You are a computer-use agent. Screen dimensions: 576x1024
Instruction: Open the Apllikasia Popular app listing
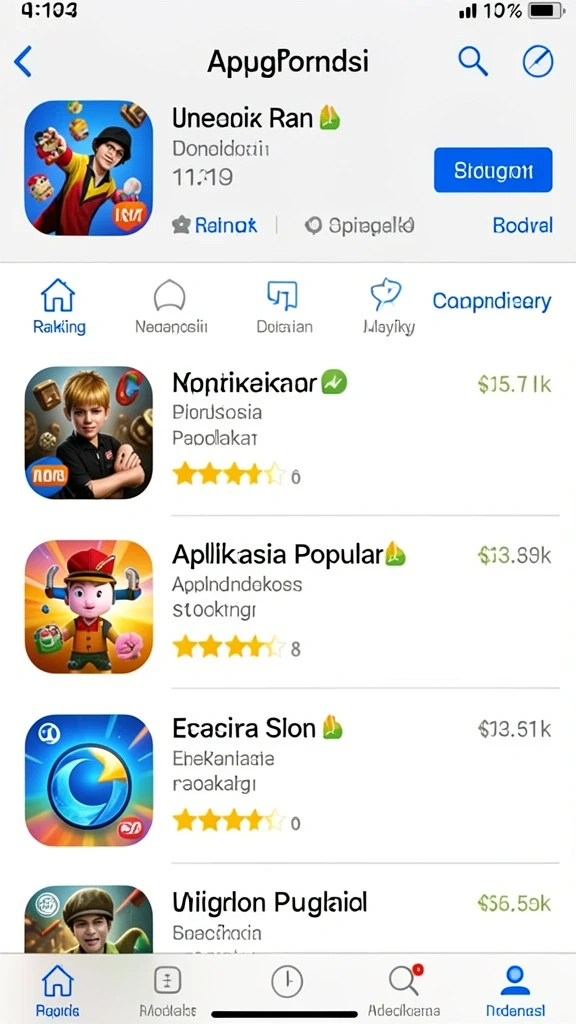288,606
